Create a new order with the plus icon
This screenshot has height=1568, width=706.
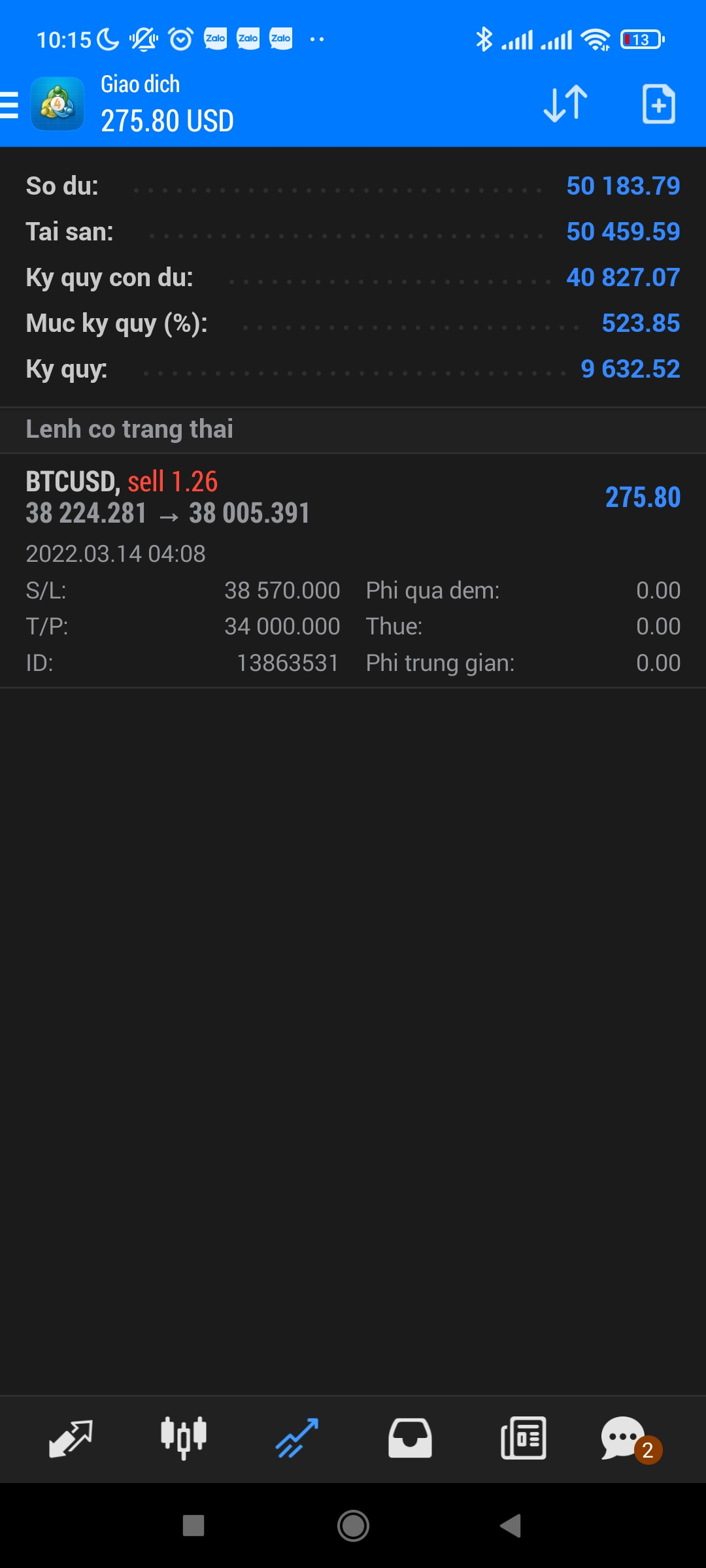click(x=658, y=104)
